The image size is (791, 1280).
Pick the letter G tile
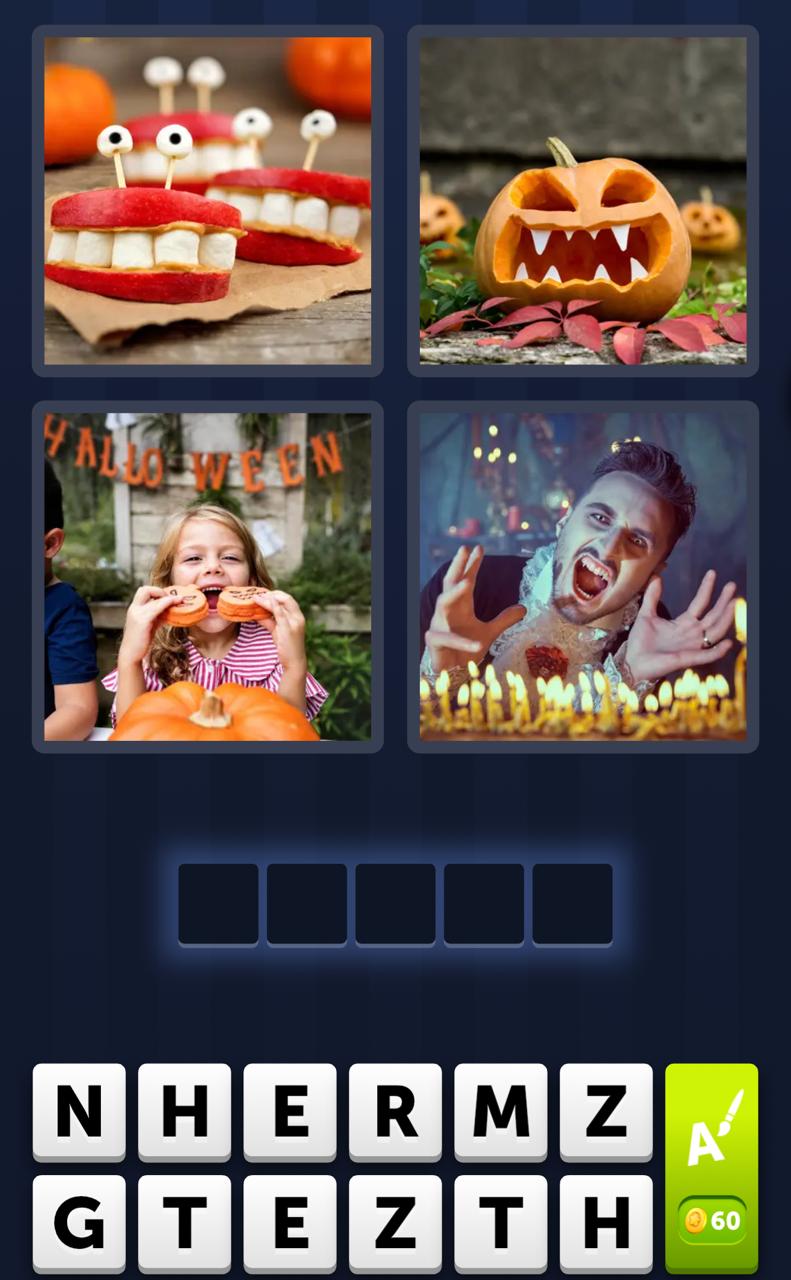pyautogui.click(x=79, y=1223)
